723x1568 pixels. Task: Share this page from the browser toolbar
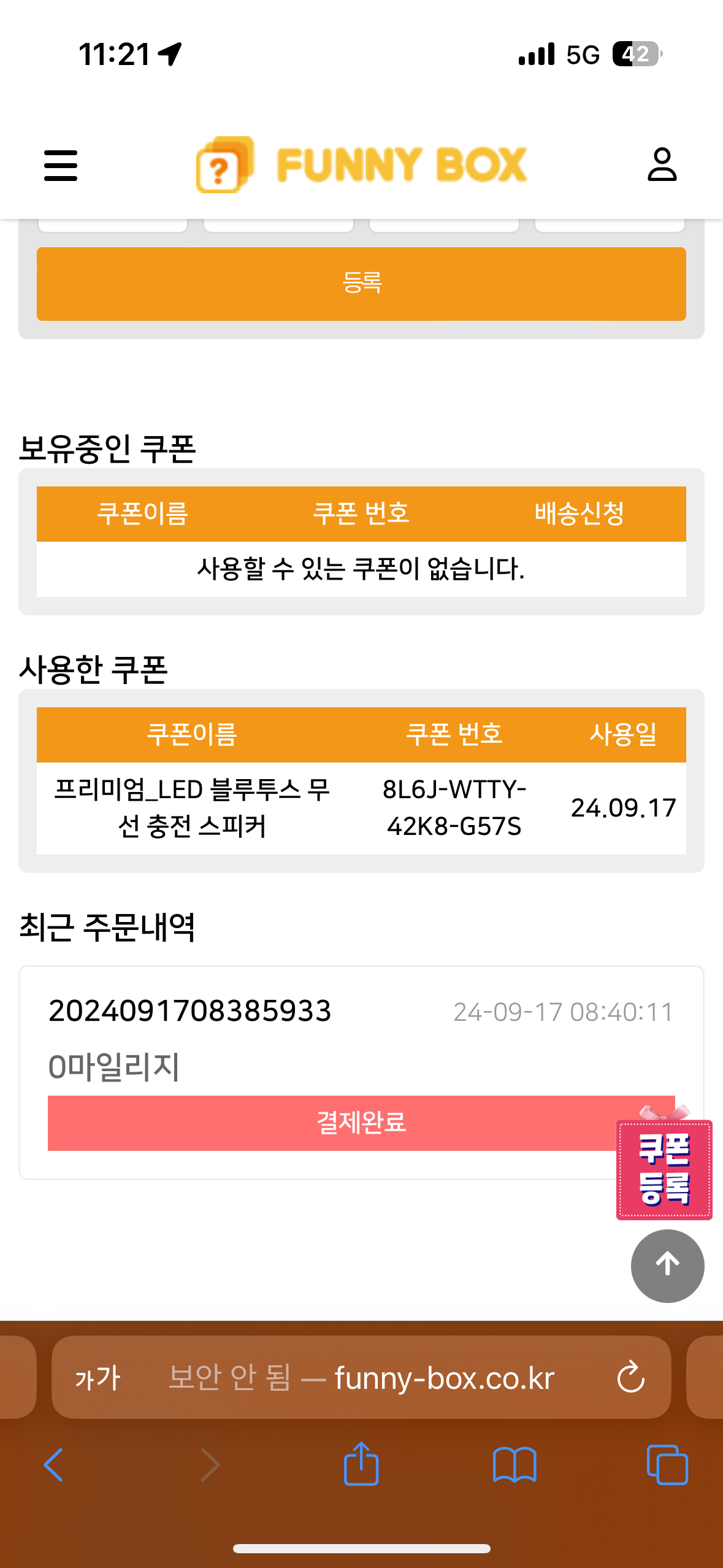point(361,1464)
